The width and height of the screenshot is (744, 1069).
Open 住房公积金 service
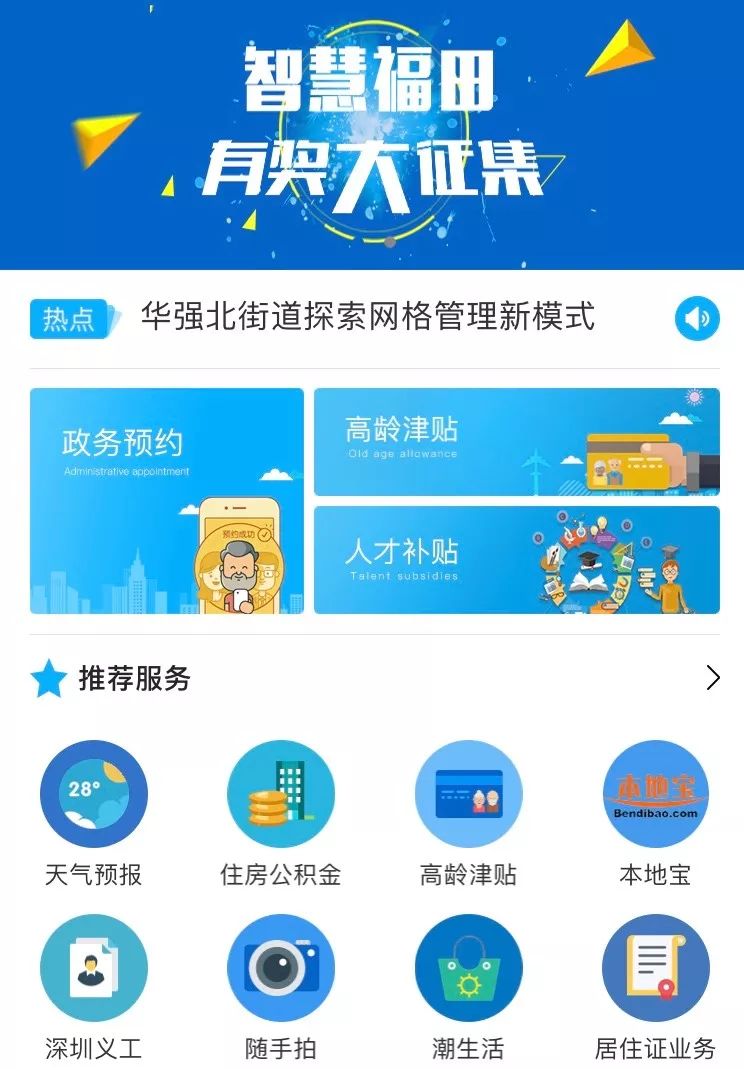click(281, 794)
